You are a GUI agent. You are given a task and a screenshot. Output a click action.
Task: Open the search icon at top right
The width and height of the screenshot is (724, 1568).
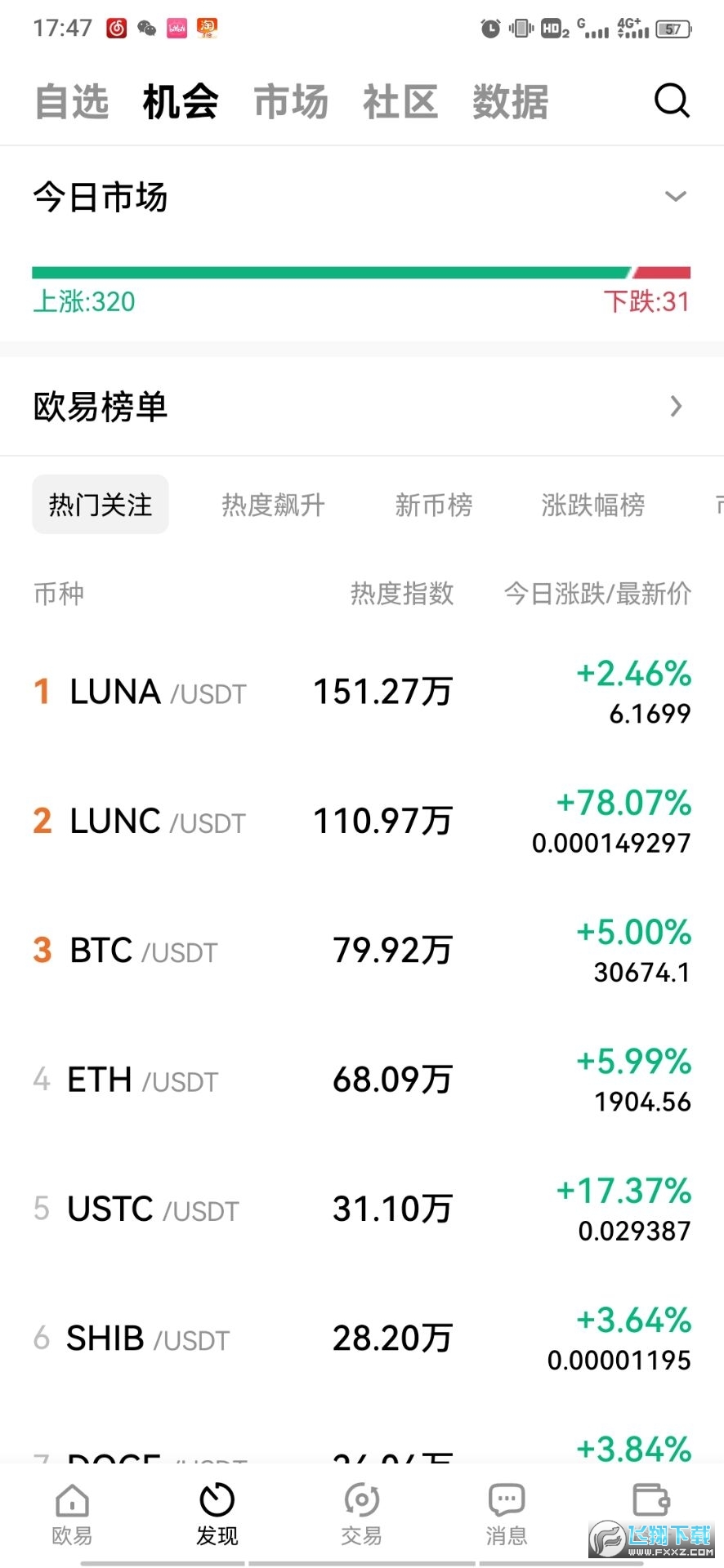click(x=670, y=100)
